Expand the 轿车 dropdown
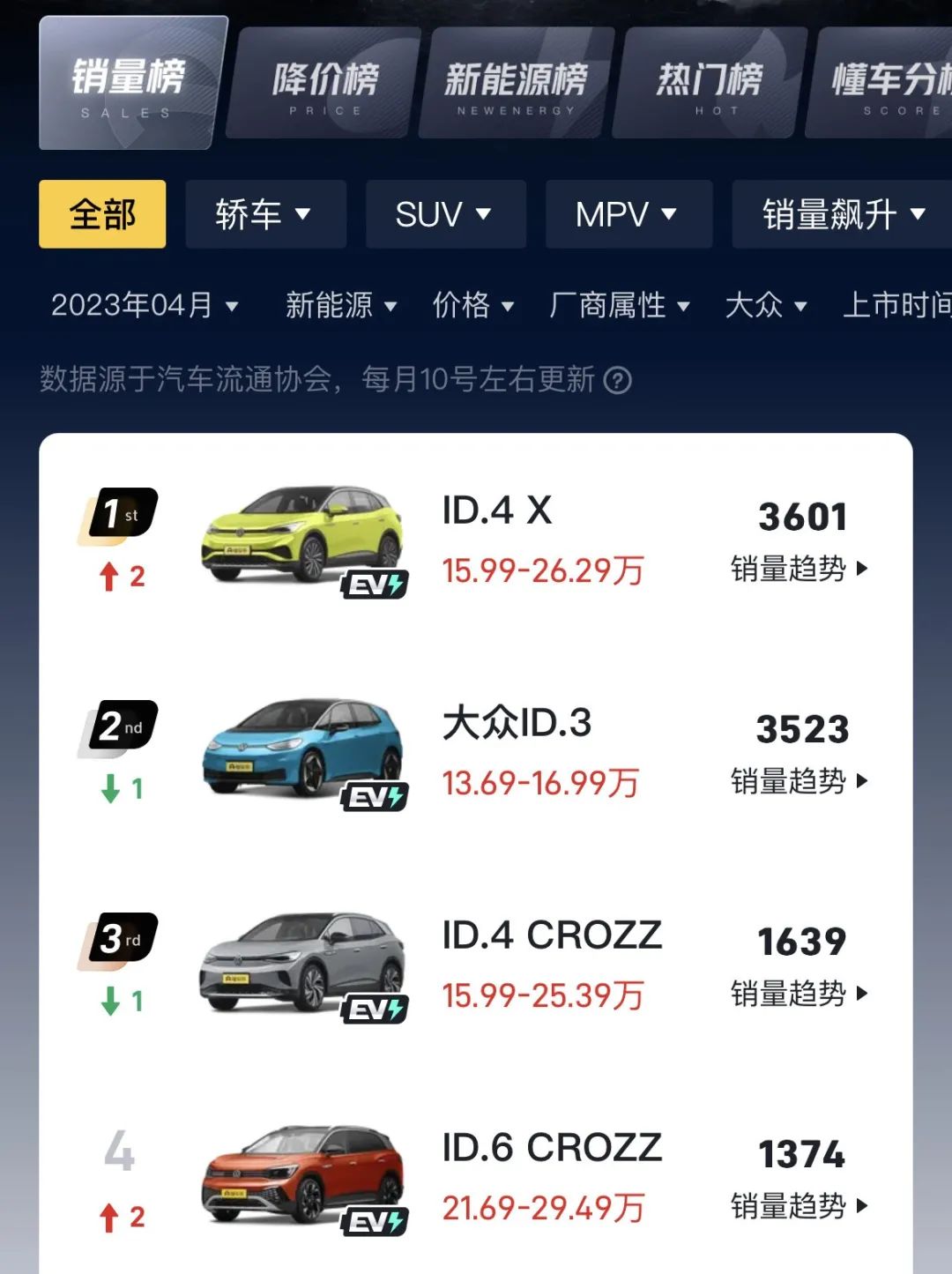Viewport: 952px width, 1274px height. click(x=265, y=214)
